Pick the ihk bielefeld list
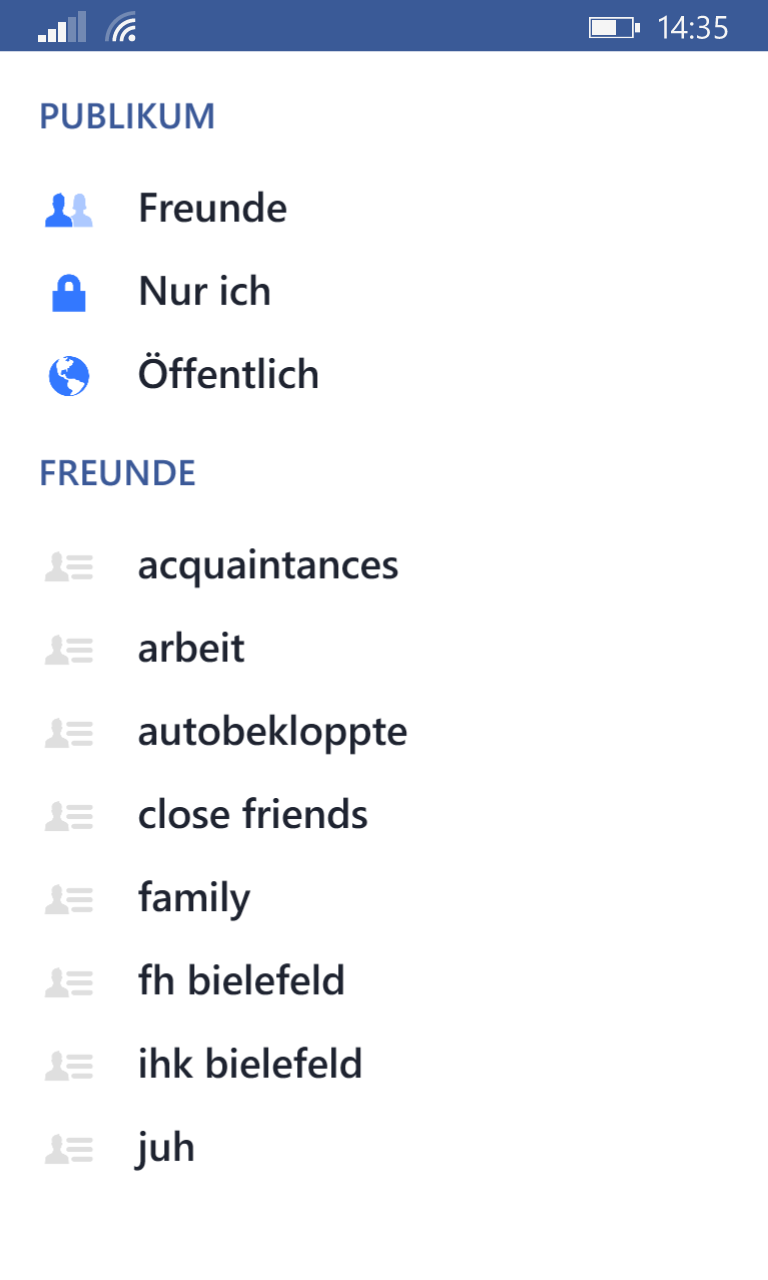This screenshot has height=1280, width=768. click(384, 1064)
